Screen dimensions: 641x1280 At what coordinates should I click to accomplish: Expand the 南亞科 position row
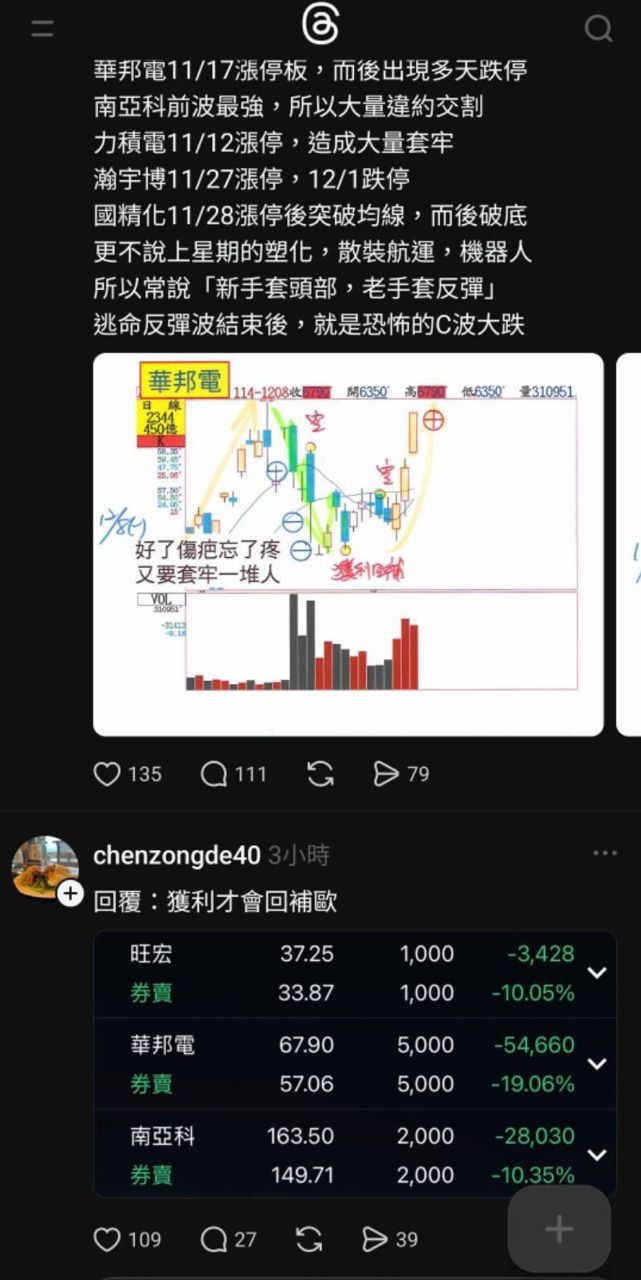click(597, 1155)
